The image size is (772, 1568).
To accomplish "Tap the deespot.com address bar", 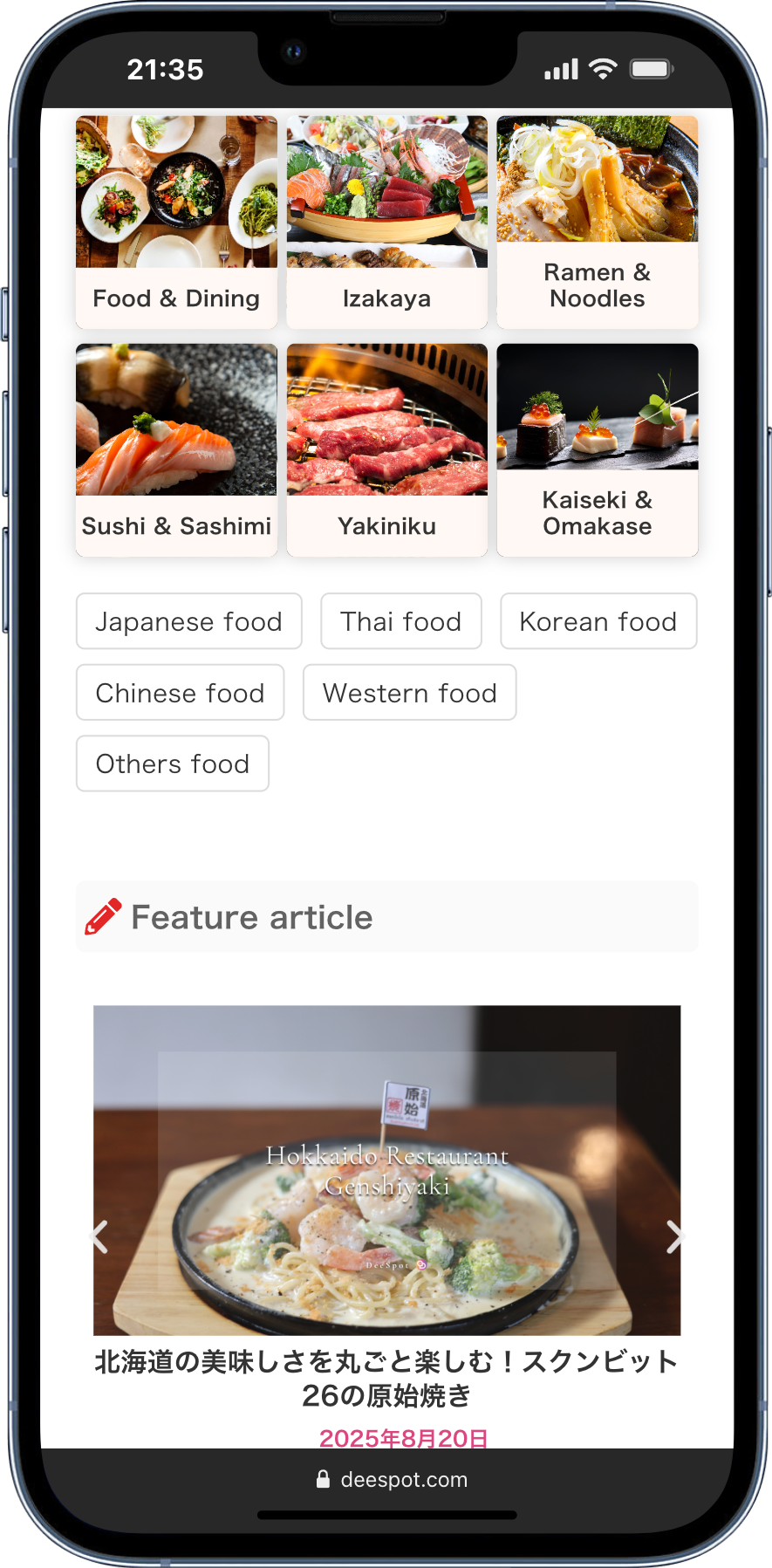I will (393, 1479).
